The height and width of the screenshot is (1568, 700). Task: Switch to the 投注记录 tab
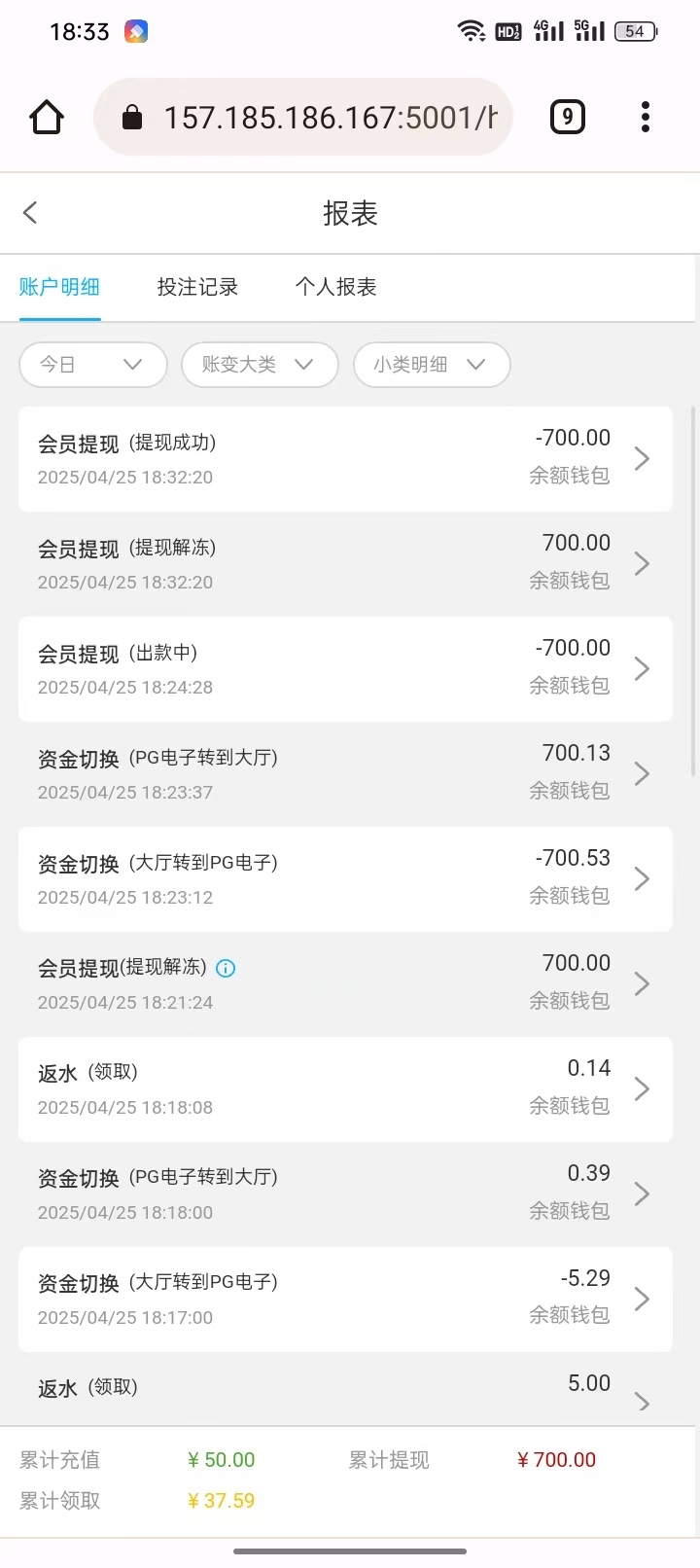pos(197,287)
